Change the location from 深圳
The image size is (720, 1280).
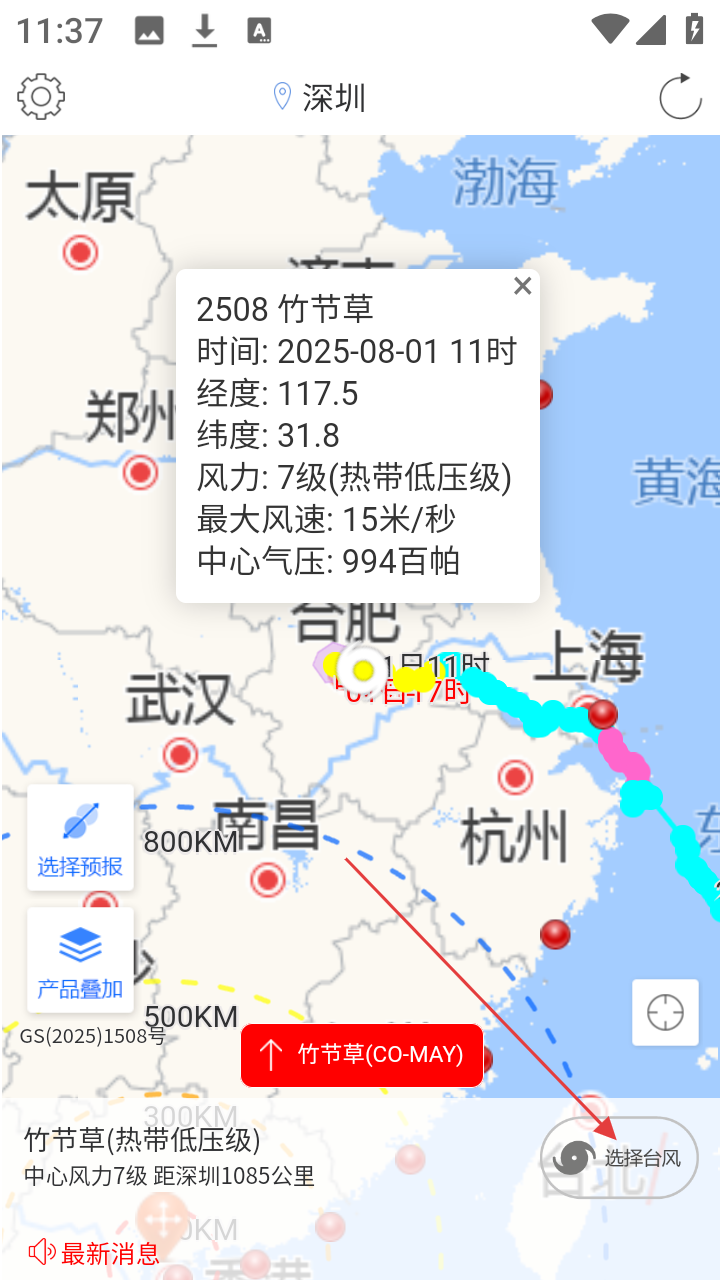[320, 98]
